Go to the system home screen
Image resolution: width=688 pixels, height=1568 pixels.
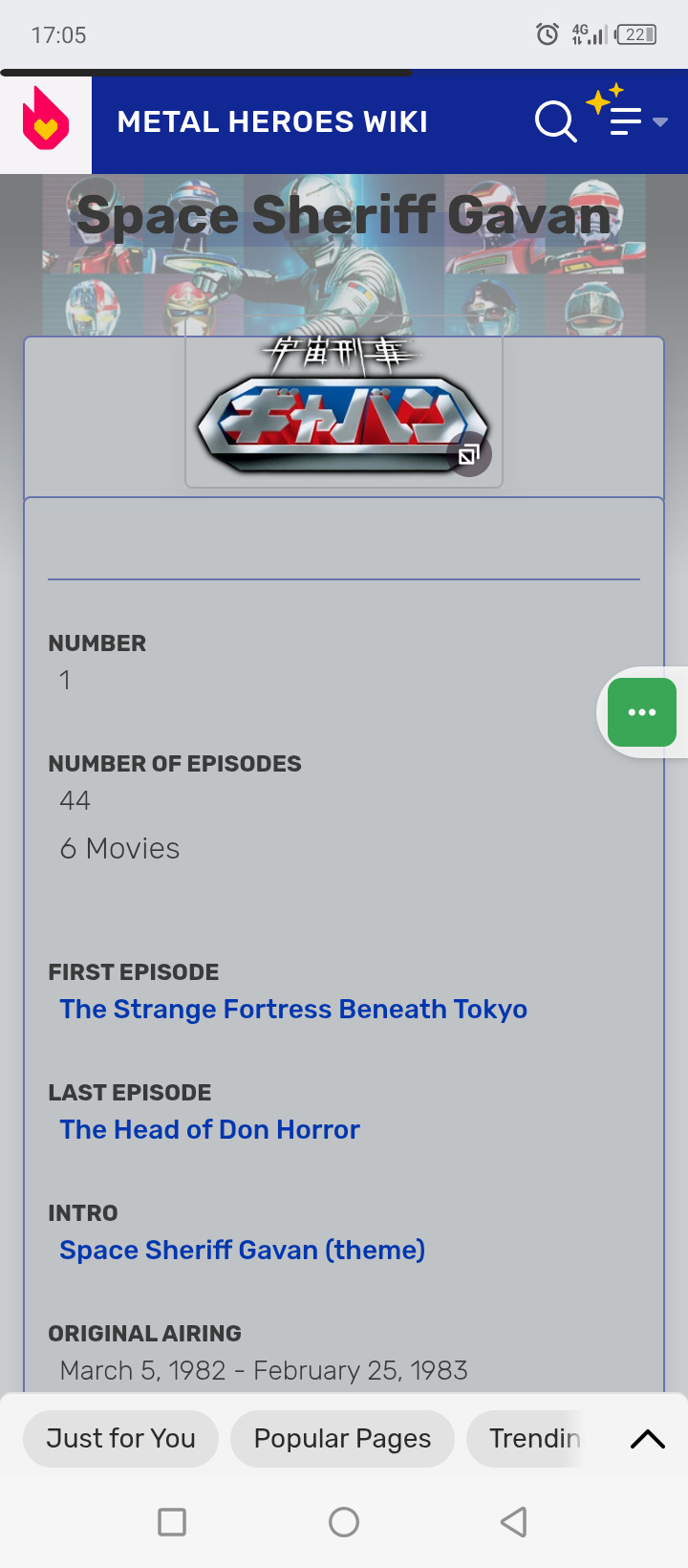click(344, 1522)
